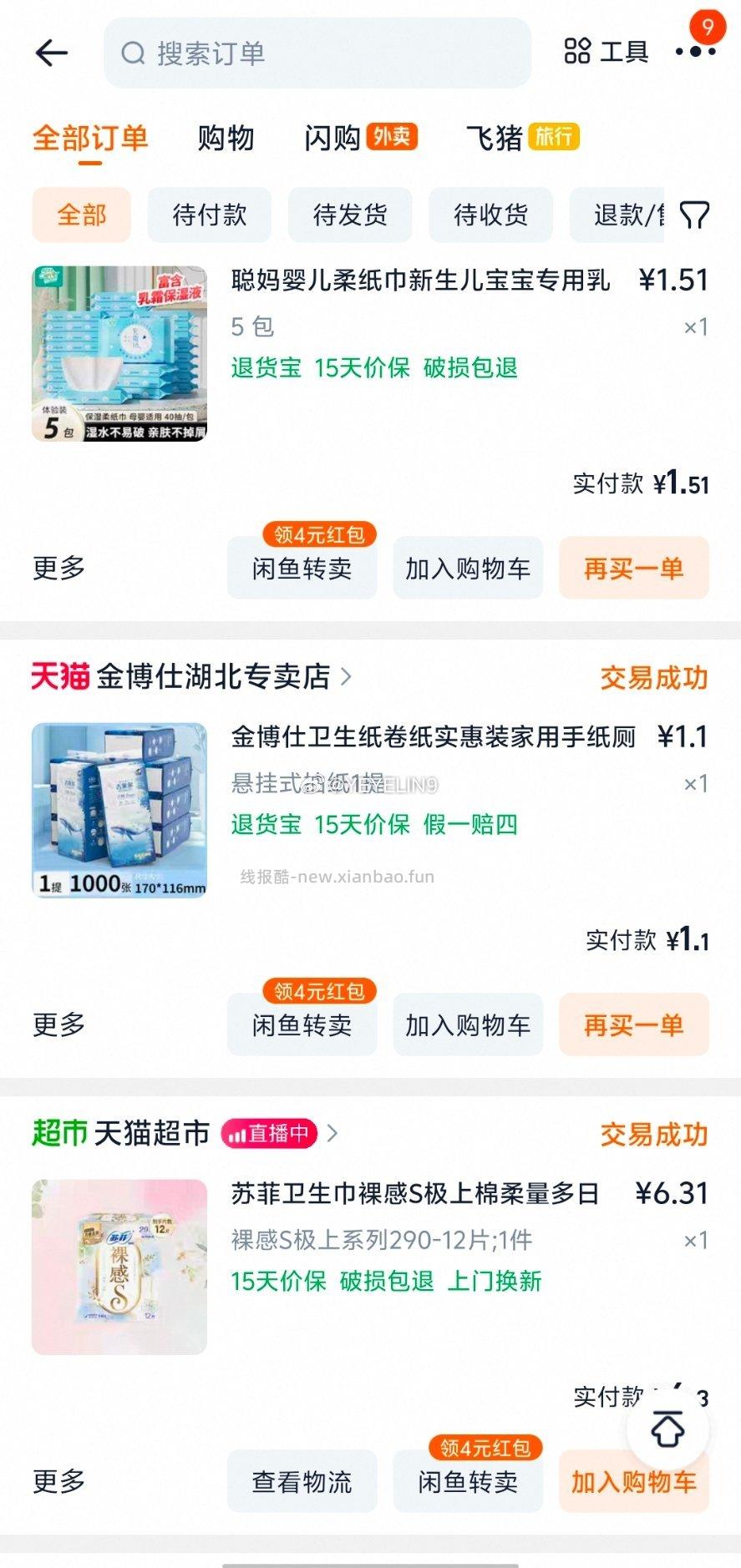Tap the 直播中 live badge next to 天猫超市
Image resolution: width=741 pixels, height=1568 pixels.
pyautogui.click(x=268, y=1134)
